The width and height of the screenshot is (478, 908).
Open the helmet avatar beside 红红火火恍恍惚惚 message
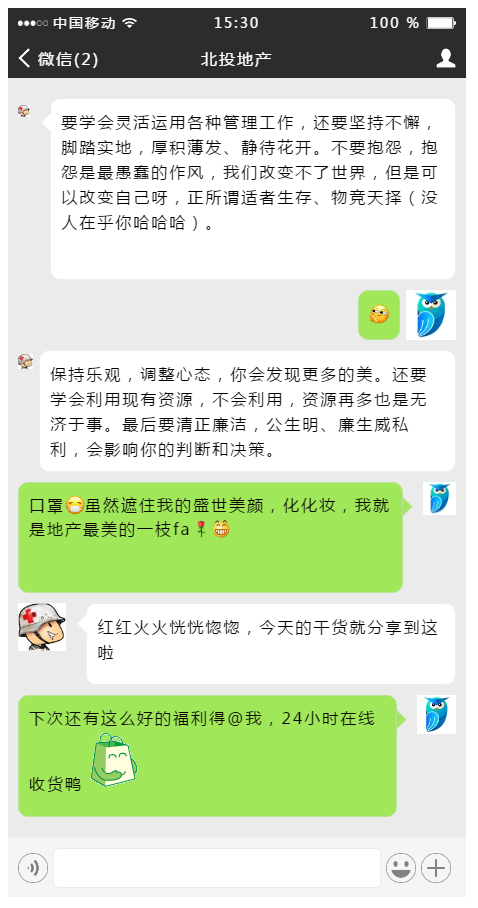(42, 627)
